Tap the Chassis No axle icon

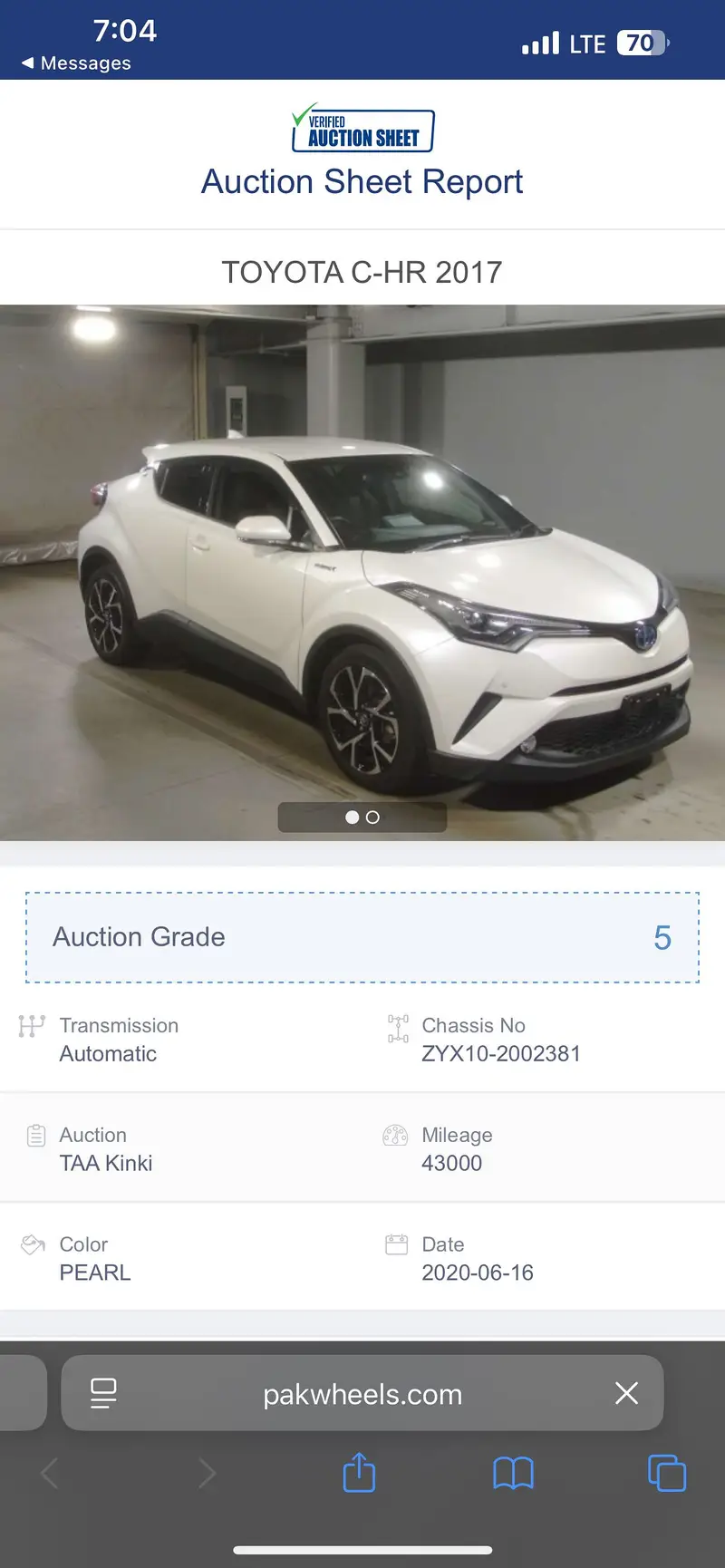click(396, 1026)
